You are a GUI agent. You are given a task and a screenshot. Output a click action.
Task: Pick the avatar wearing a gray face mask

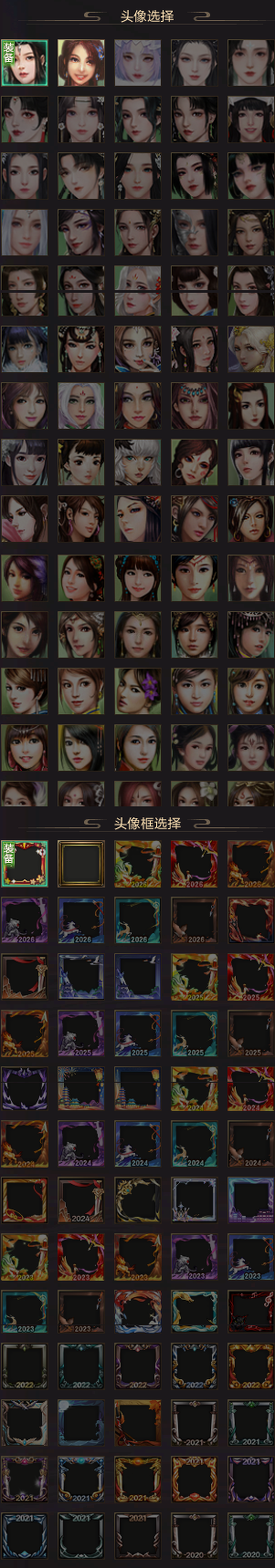[x=194, y=232]
